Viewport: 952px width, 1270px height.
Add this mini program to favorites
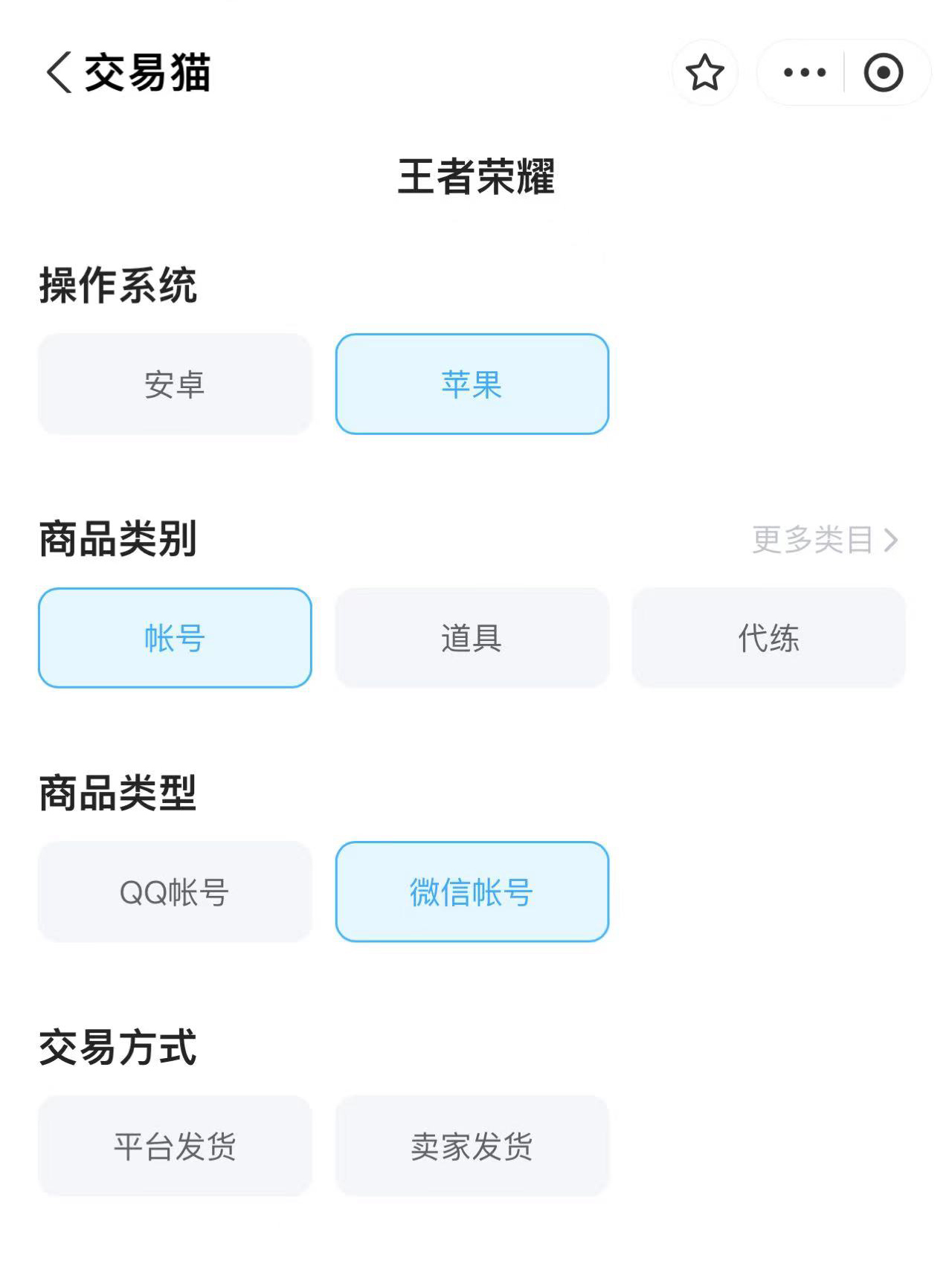pos(704,73)
